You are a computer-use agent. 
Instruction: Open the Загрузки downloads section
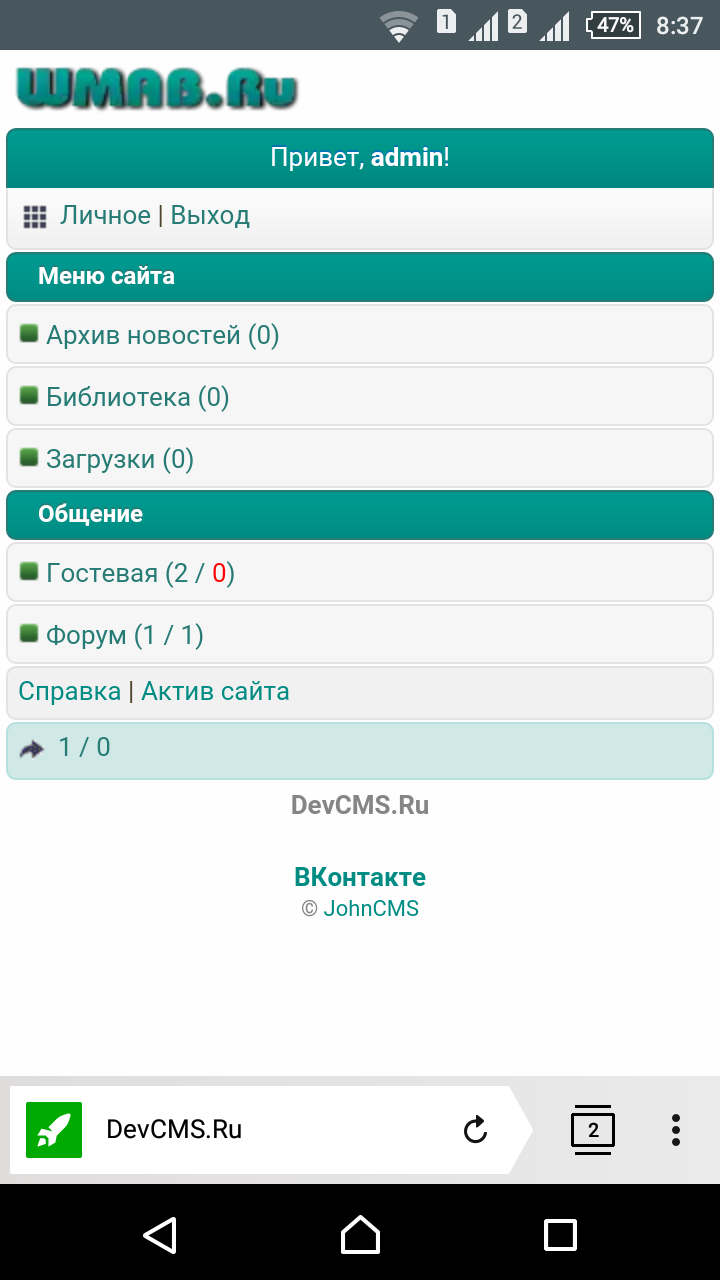click(119, 459)
